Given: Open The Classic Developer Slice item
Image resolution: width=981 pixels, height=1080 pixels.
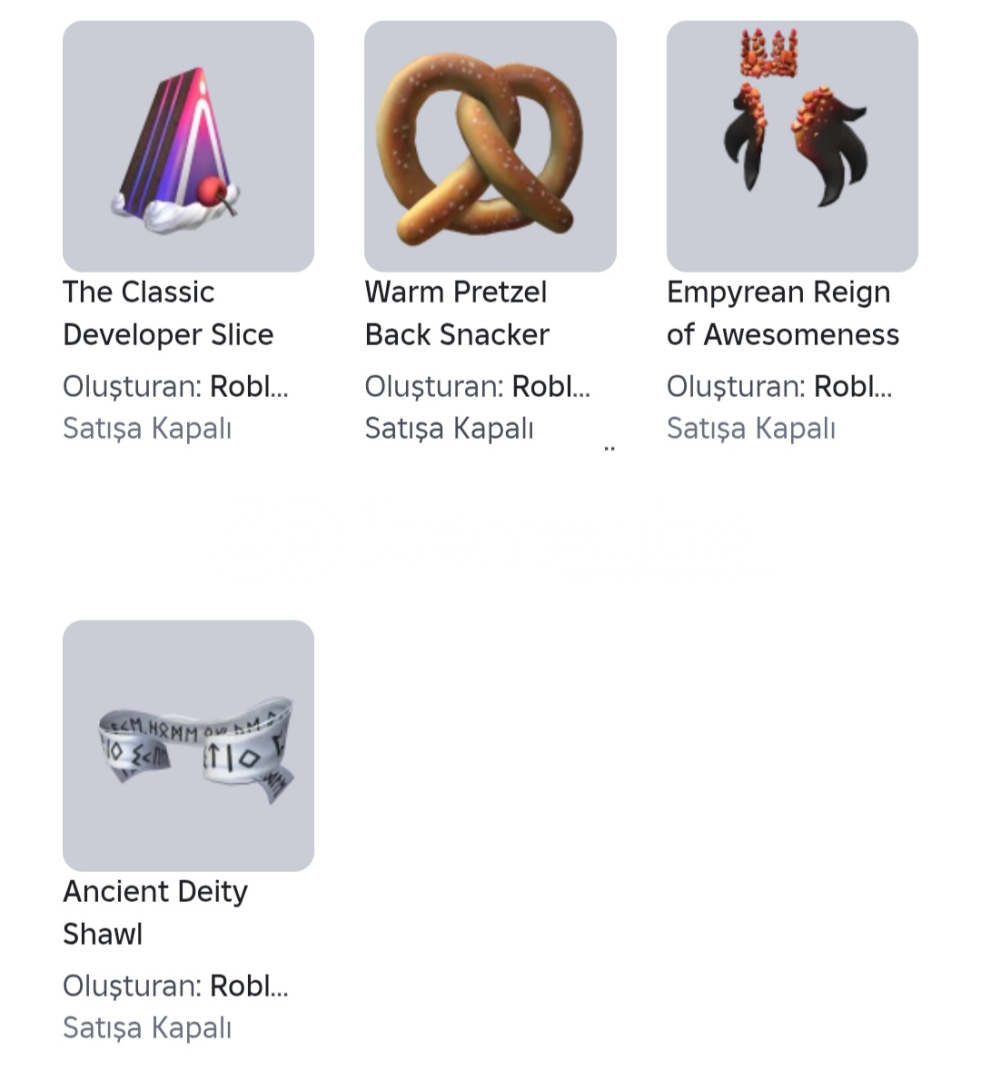Looking at the screenshot, I should (188, 146).
